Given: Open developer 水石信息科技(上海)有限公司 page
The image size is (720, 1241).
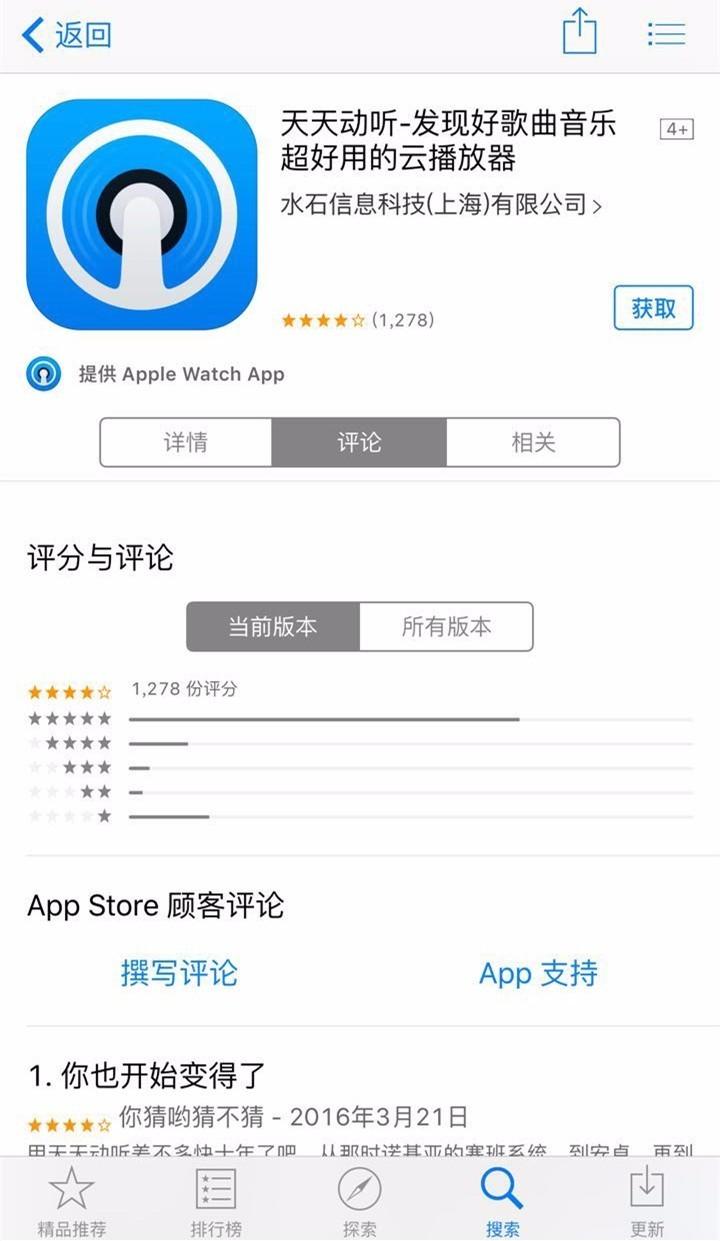Looking at the screenshot, I should (x=441, y=205).
